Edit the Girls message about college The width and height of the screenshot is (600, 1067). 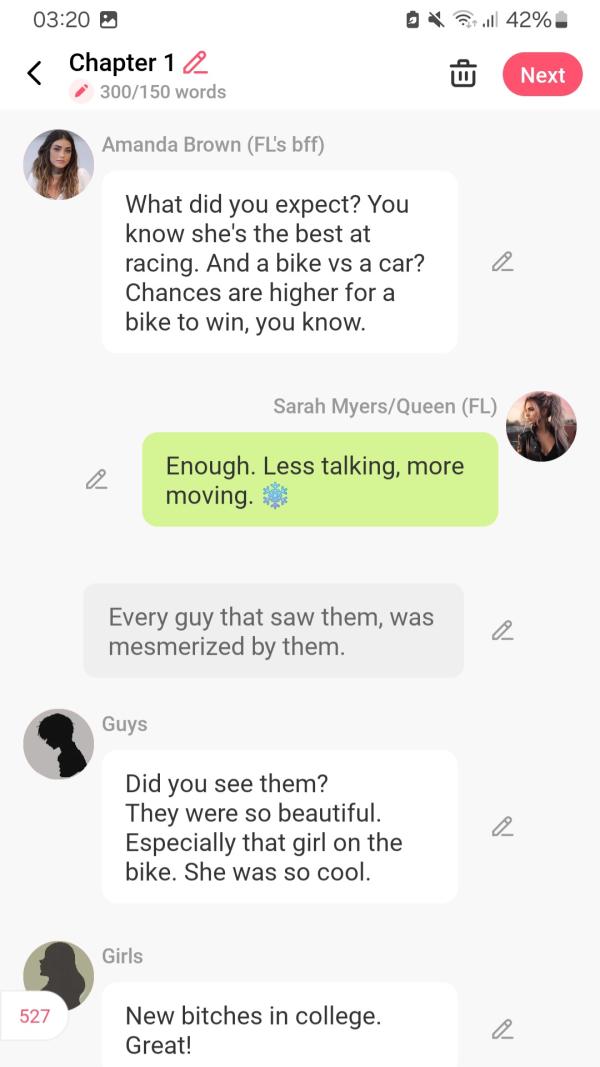[x=502, y=1029]
